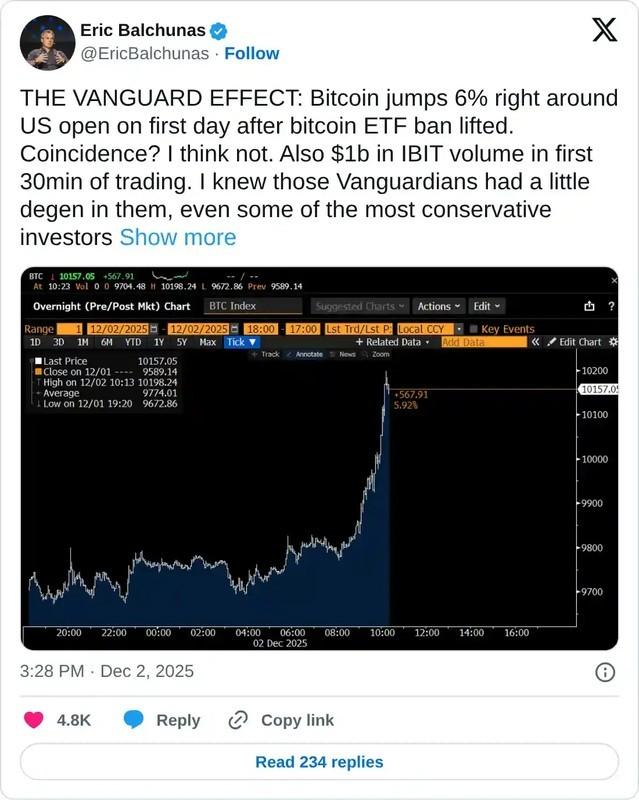Open the tweet timestamp link
639x800 pixels.
coord(107,671)
